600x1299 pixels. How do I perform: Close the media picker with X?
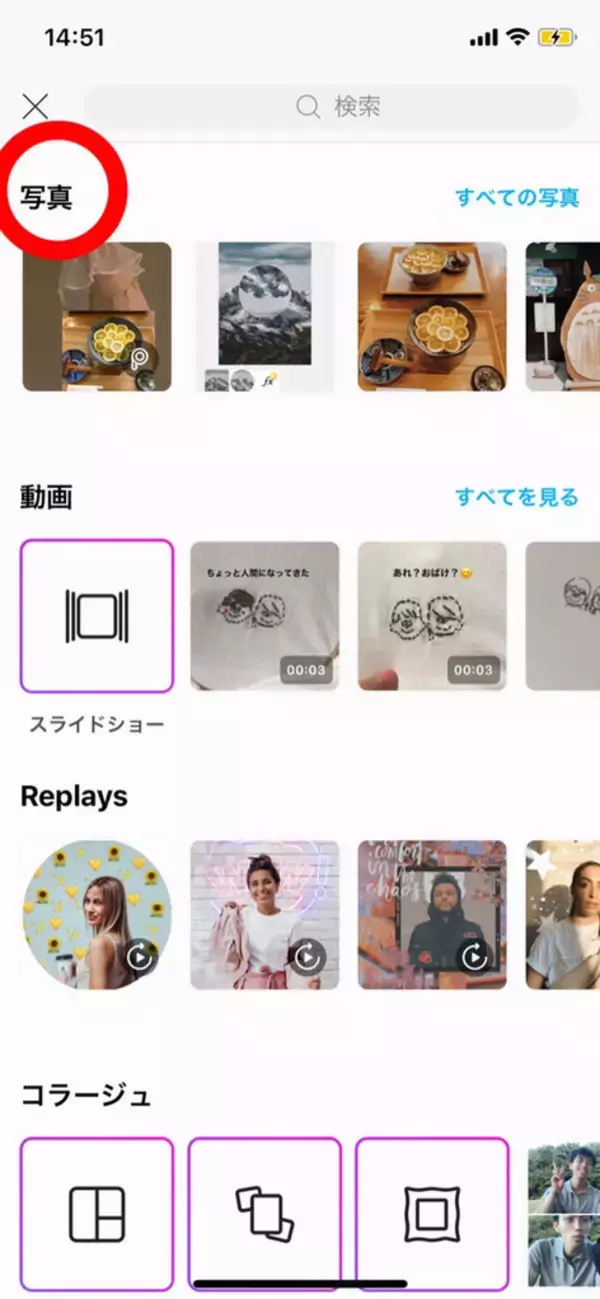pyautogui.click(x=35, y=106)
